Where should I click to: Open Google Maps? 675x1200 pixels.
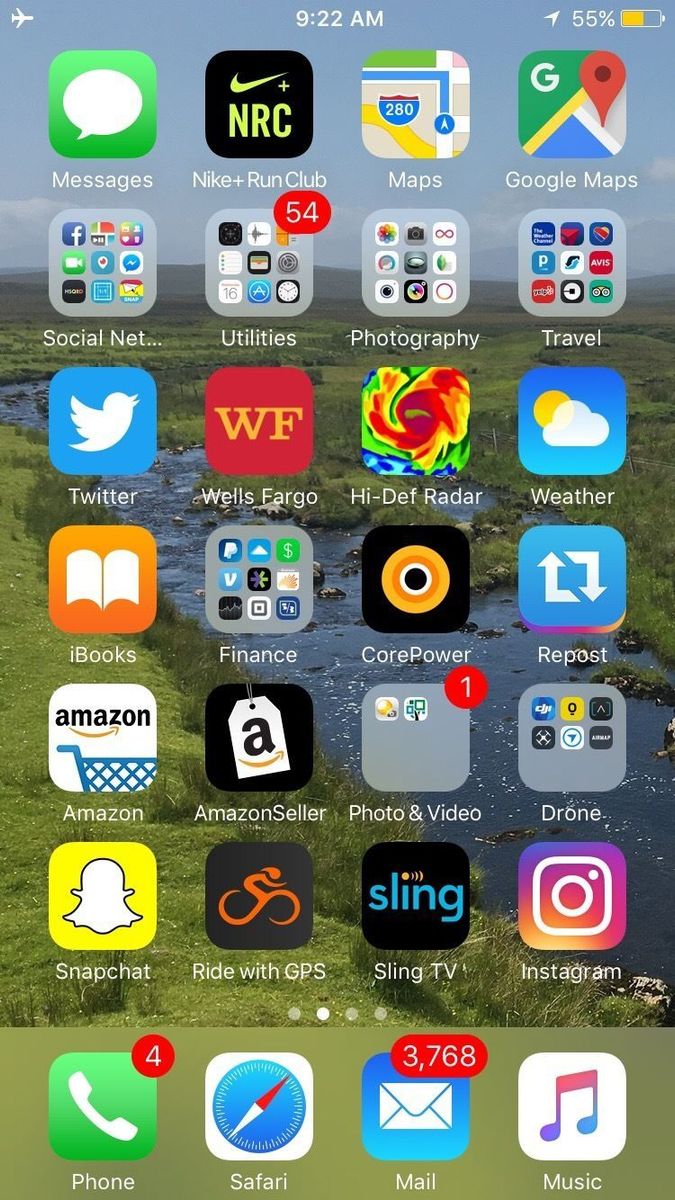tap(572, 105)
